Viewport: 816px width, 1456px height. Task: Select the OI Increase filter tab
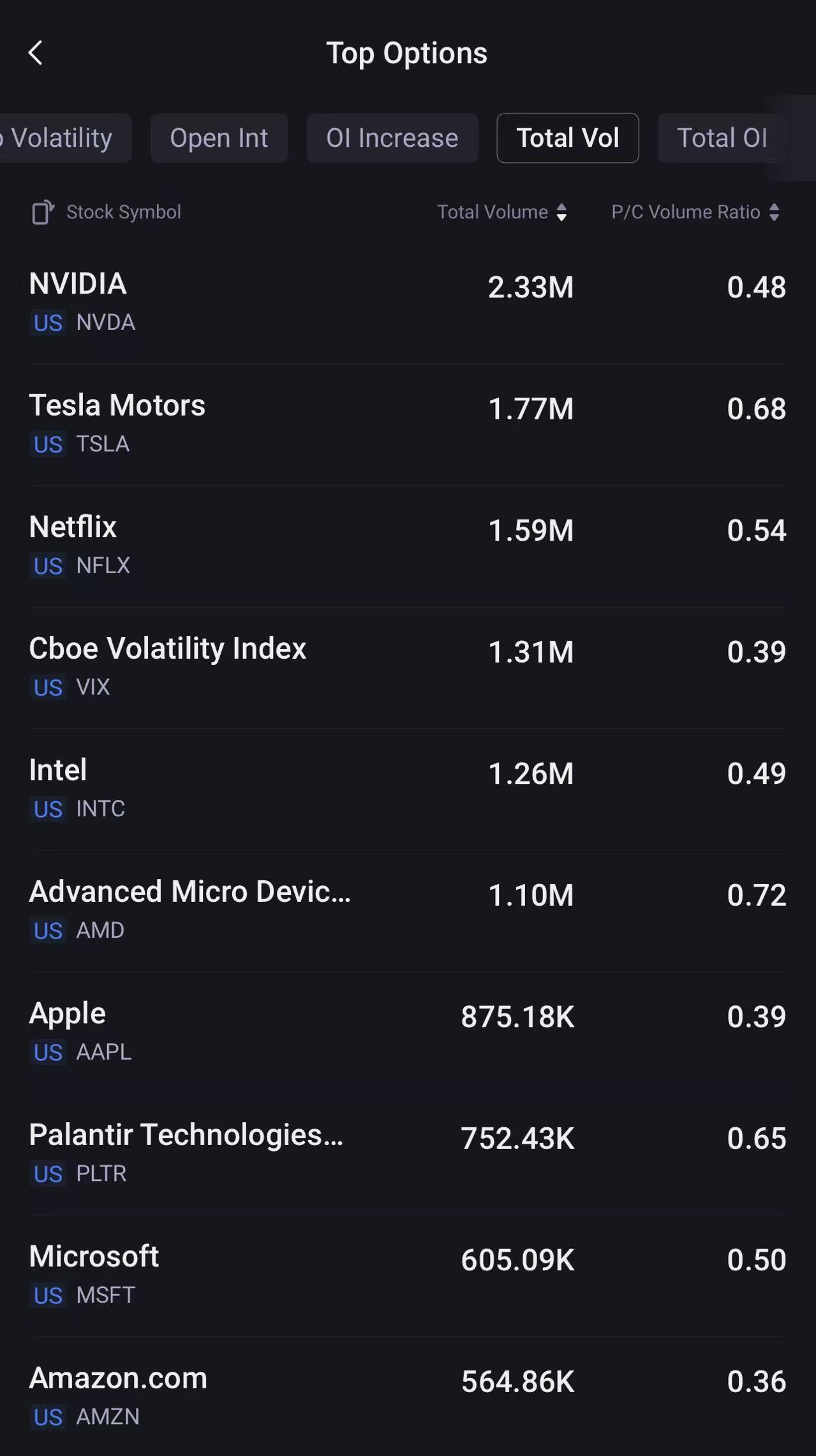point(392,138)
